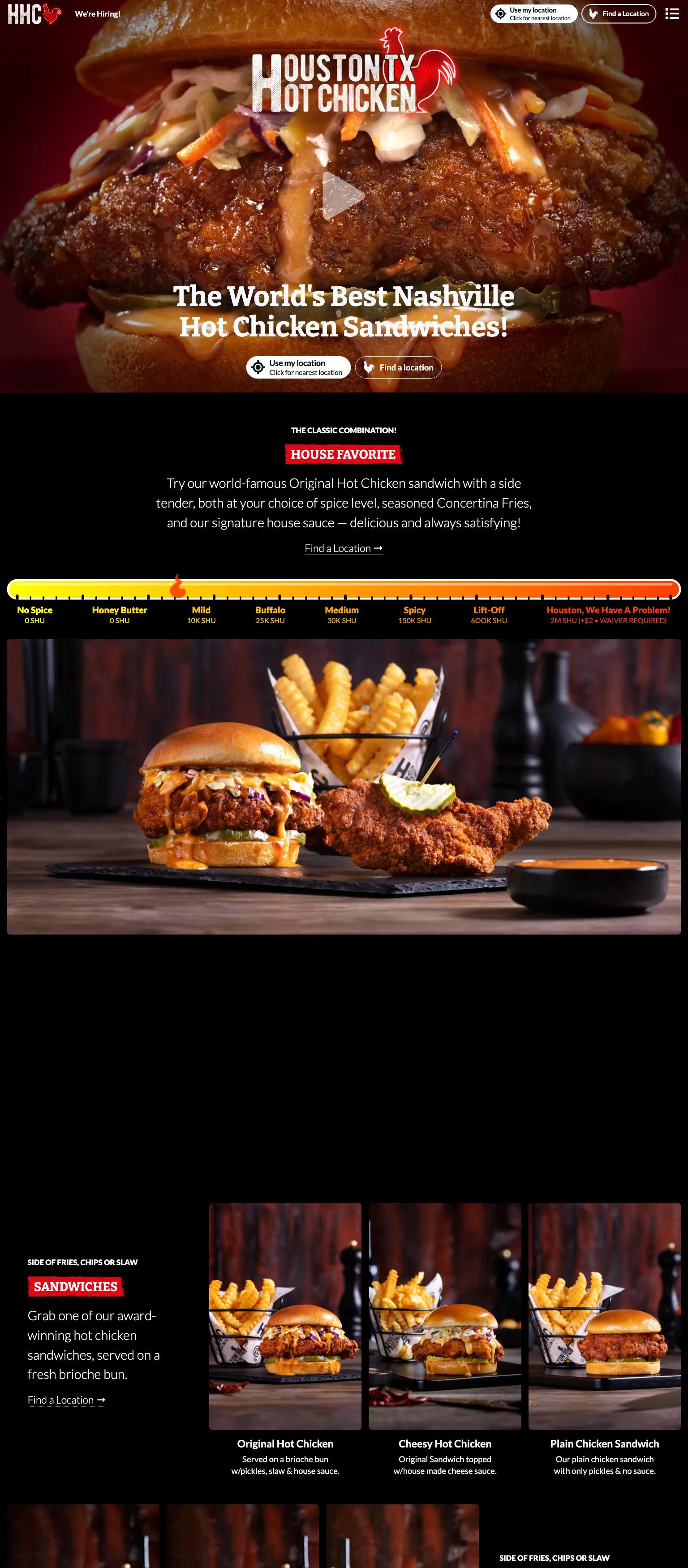Select the Mild 10K SHU spice level
Image resolution: width=688 pixels, height=1568 pixels.
[x=201, y=614]
